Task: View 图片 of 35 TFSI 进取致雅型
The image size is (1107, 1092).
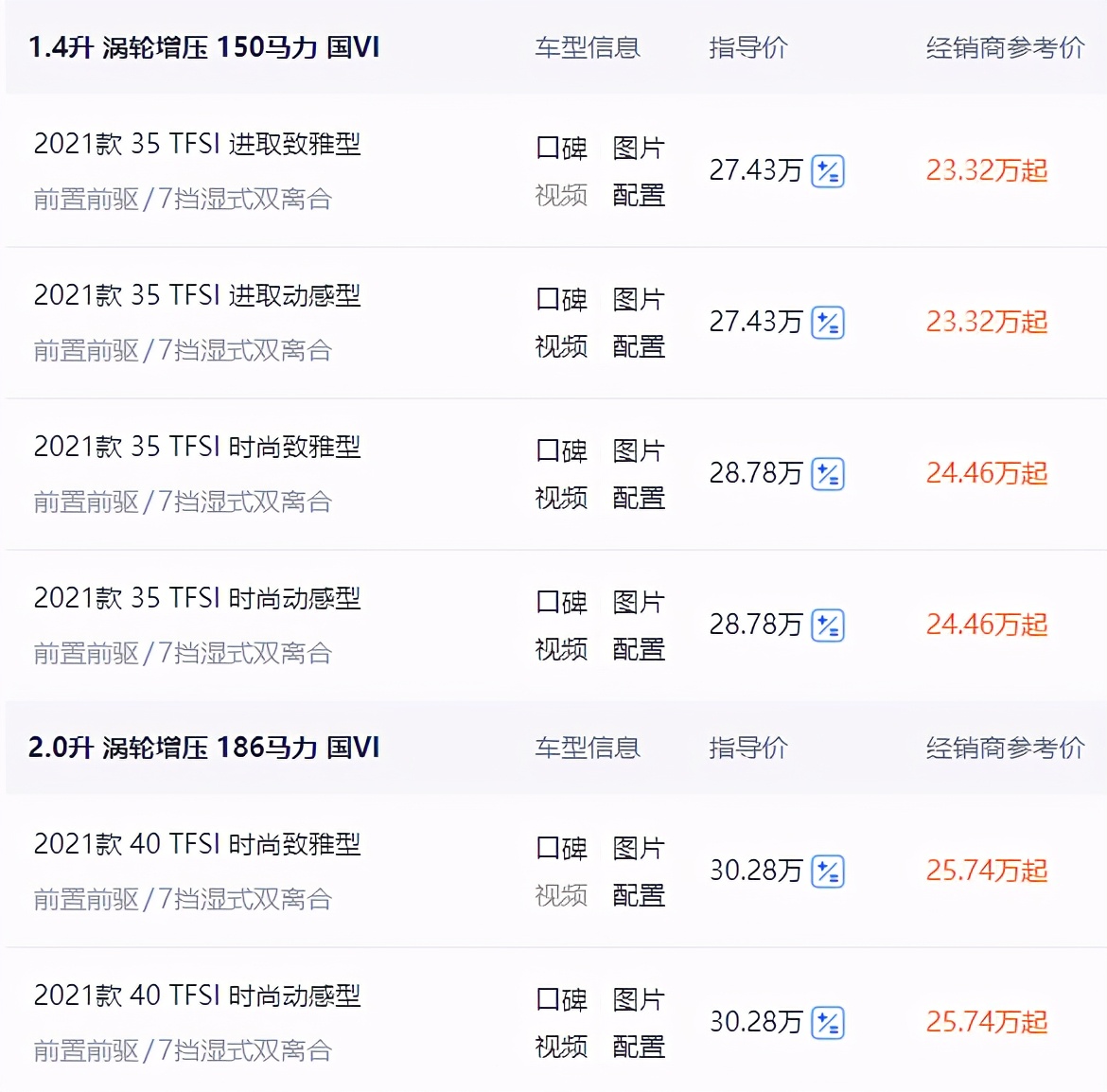Action: 639,149
